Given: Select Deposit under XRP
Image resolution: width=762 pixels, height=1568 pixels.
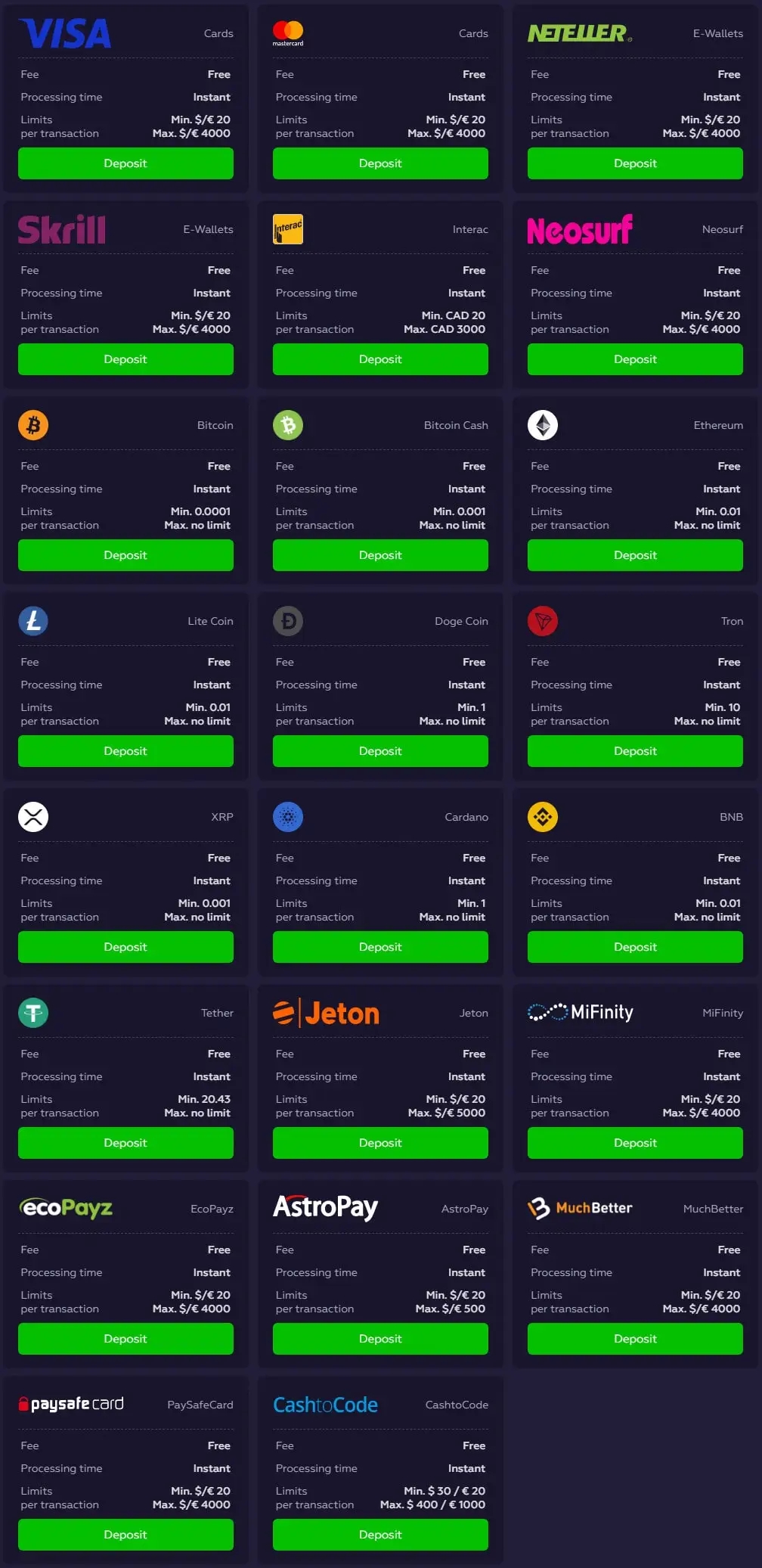Looking at the screenshot, I should click(125, 947).
